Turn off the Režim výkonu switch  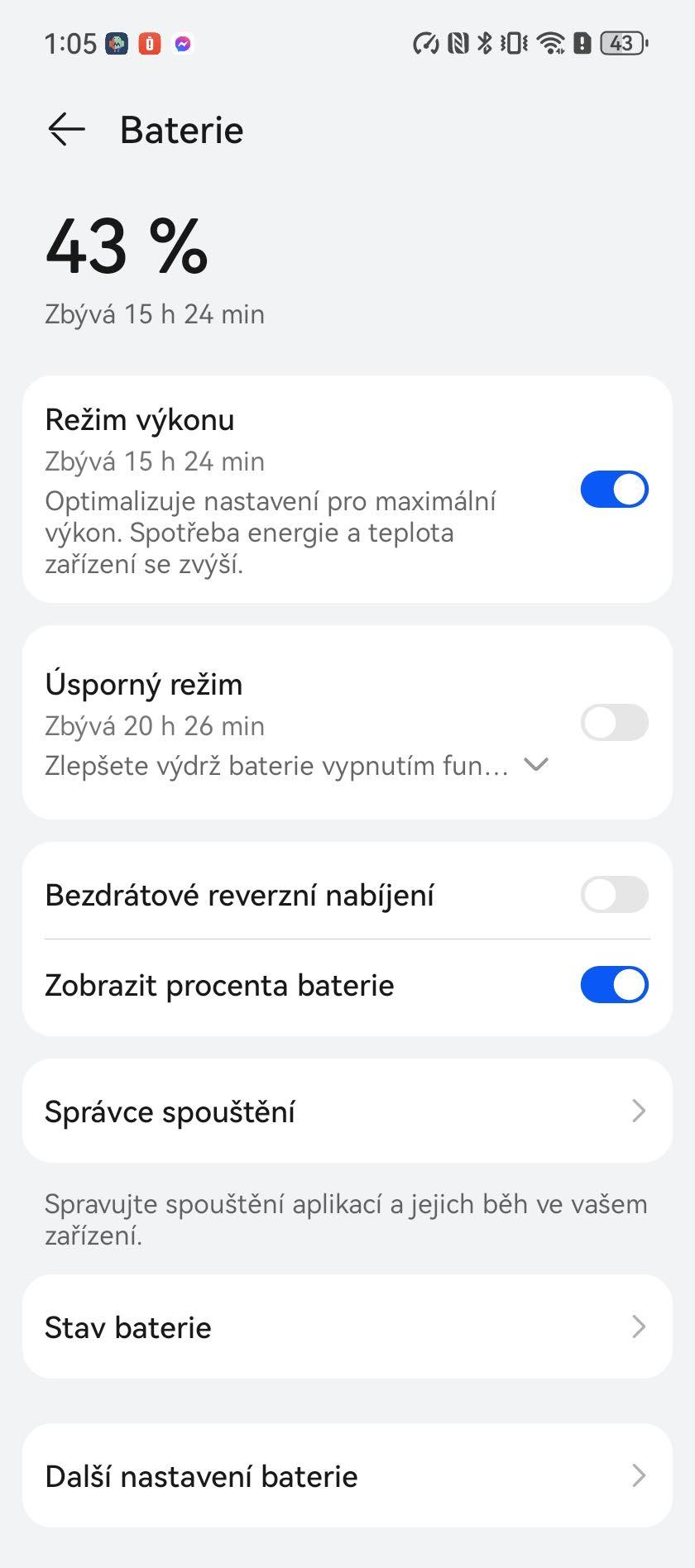tap(614, 489)
